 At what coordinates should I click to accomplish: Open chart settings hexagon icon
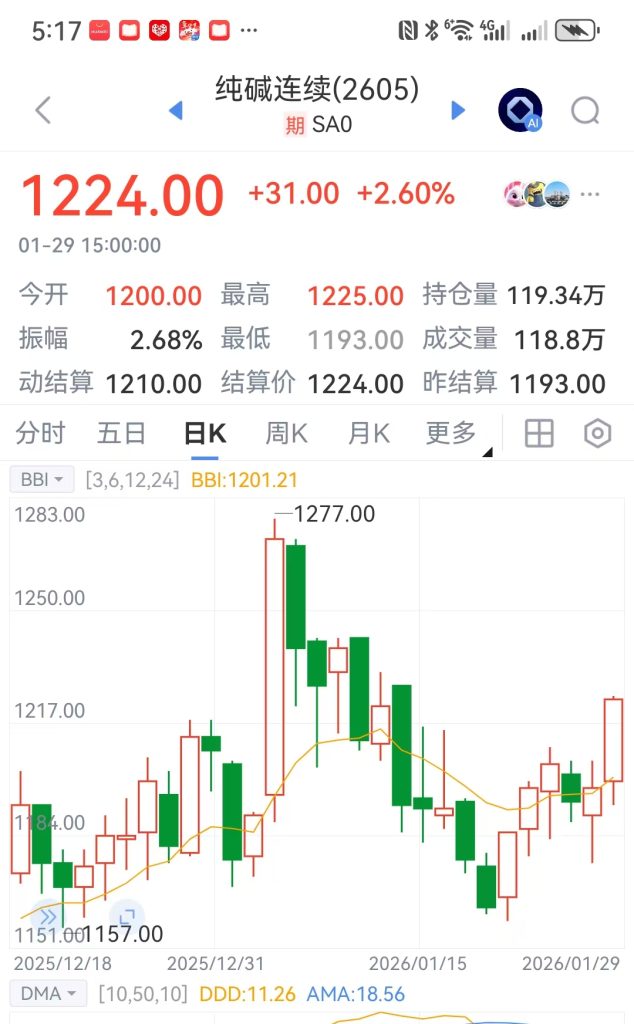pyautogui.click(x=597, y=433)
